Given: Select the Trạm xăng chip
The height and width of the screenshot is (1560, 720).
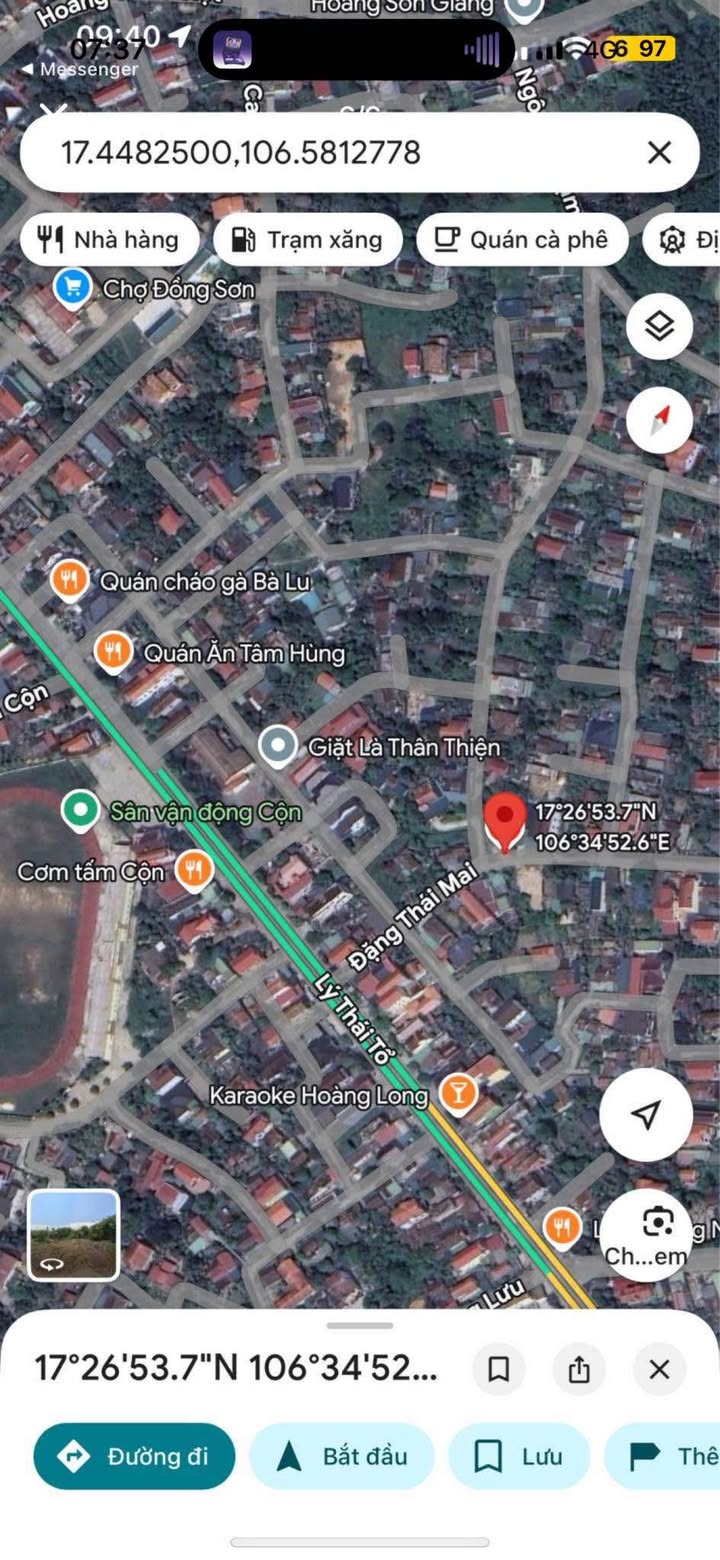Looking at the screenshot, I should point(308,240).
